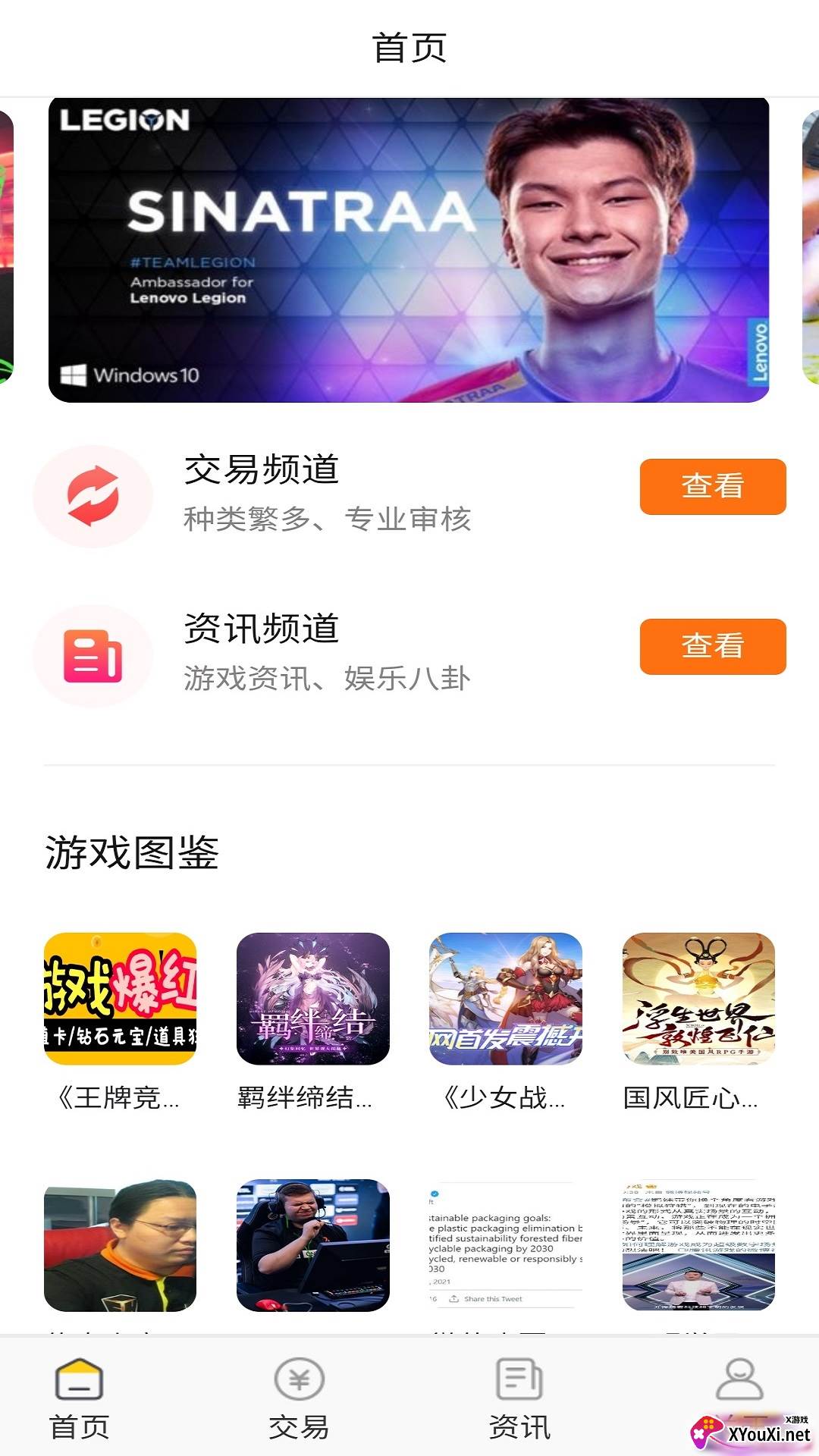Tap 查看 button for 交易频道
The width and height of the screenshot is (819, 1456).
click(x=712, y=486)
